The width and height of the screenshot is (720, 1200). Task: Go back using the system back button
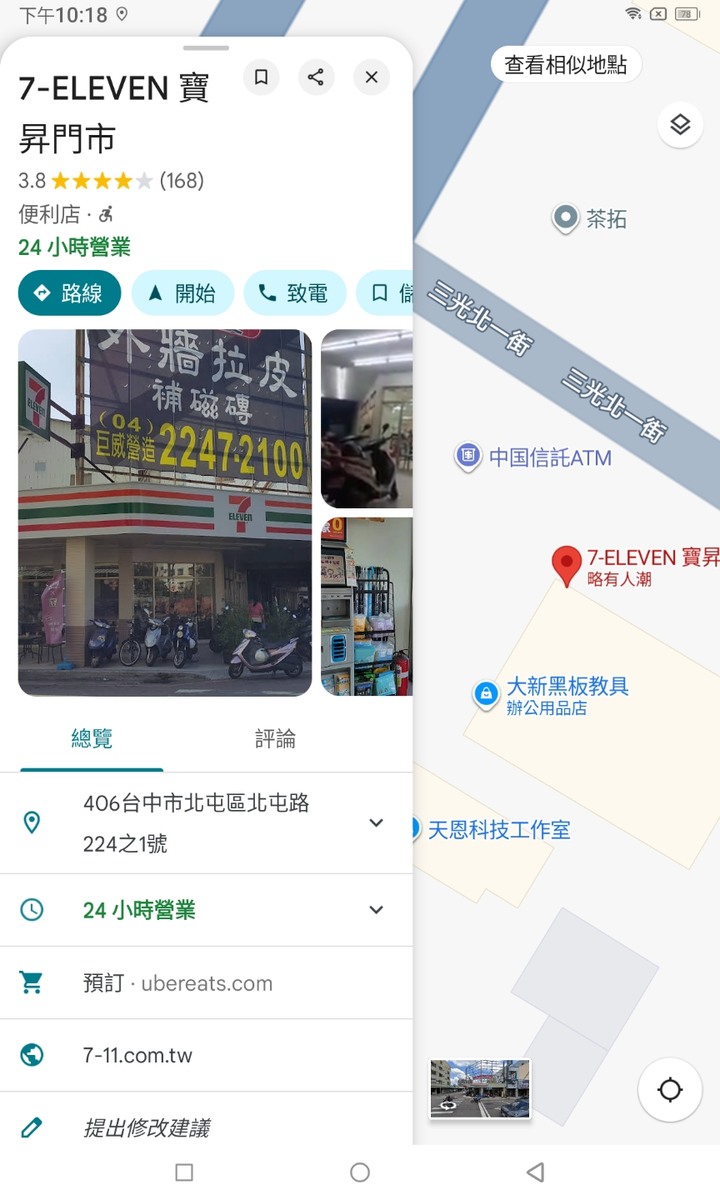(535, 1172)
